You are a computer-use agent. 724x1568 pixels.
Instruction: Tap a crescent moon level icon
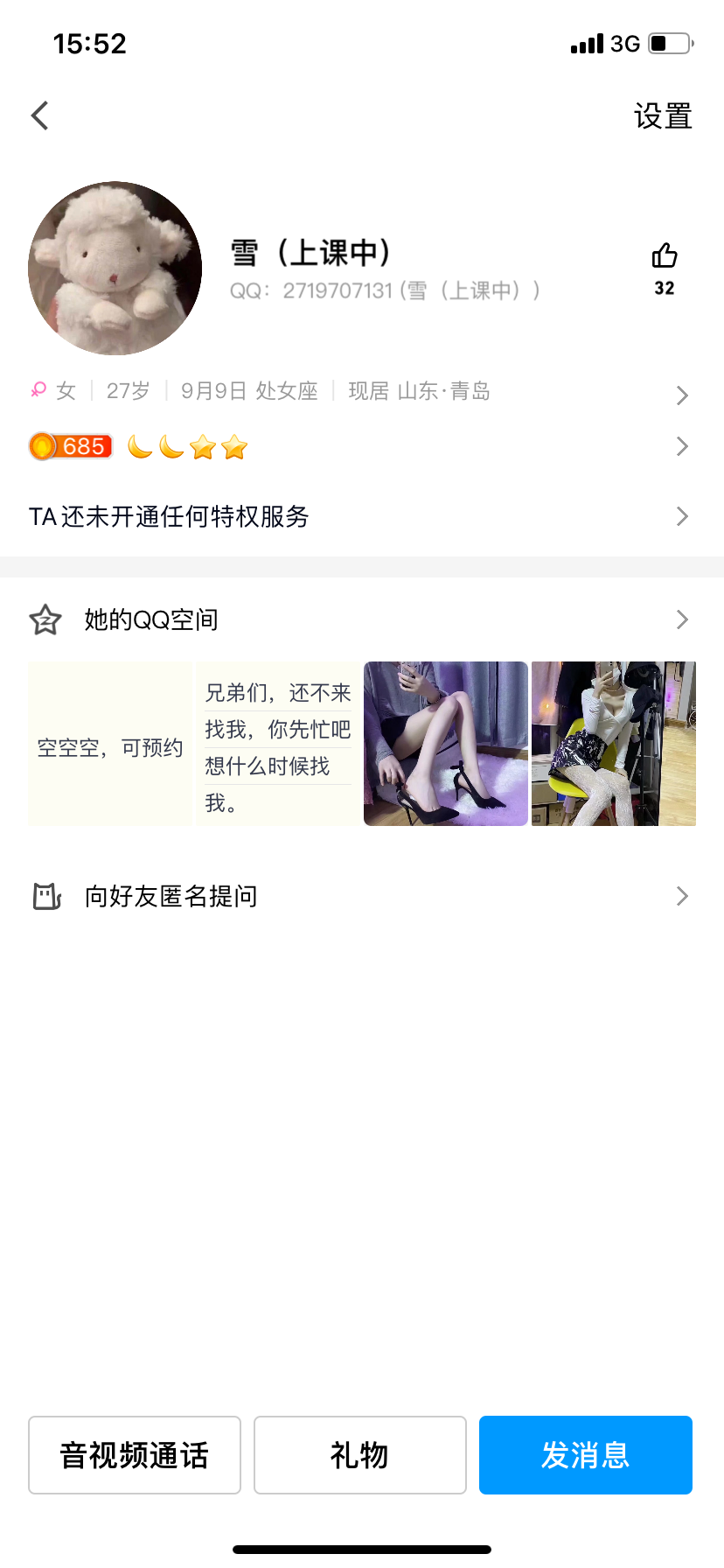click(x=140, y=446)
